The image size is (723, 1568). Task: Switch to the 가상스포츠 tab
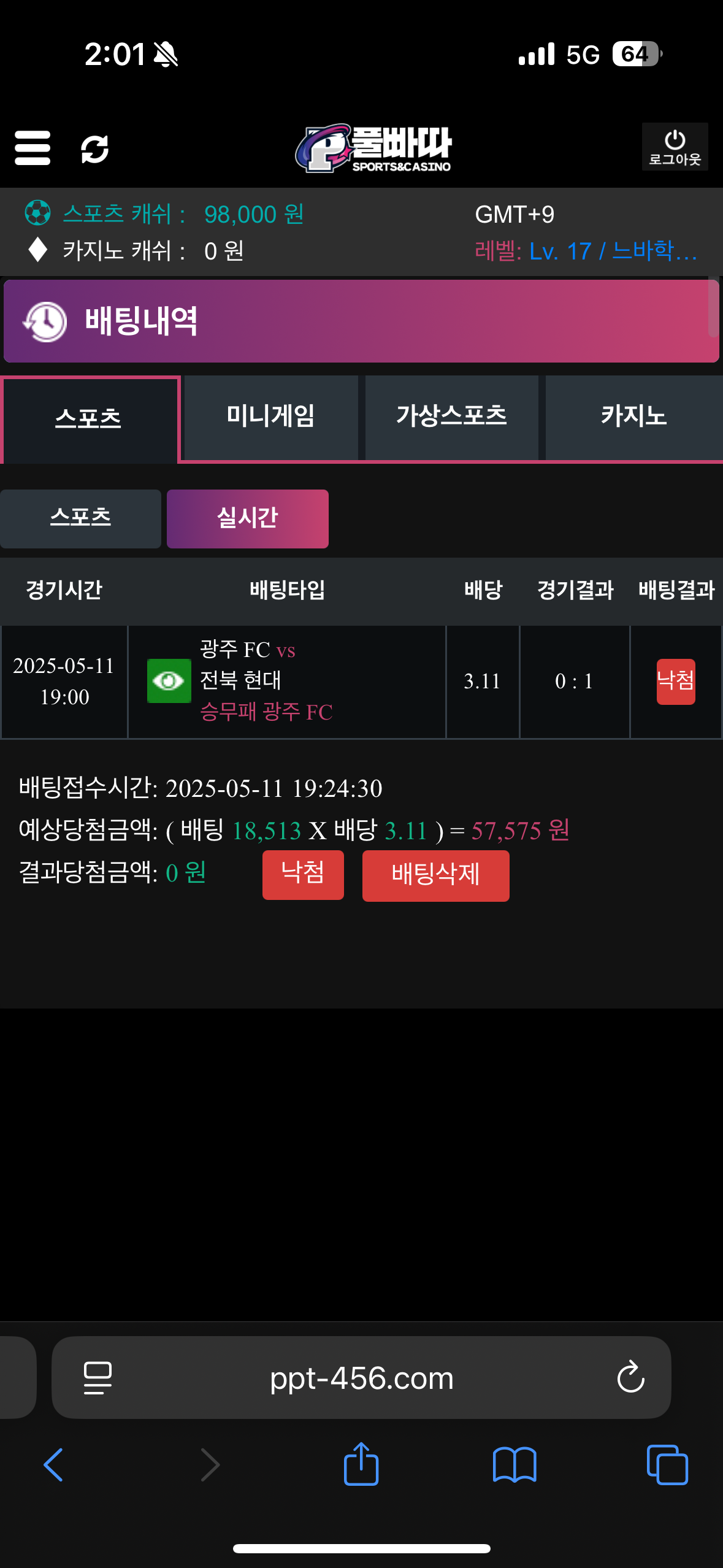click(x=451, y=417)
